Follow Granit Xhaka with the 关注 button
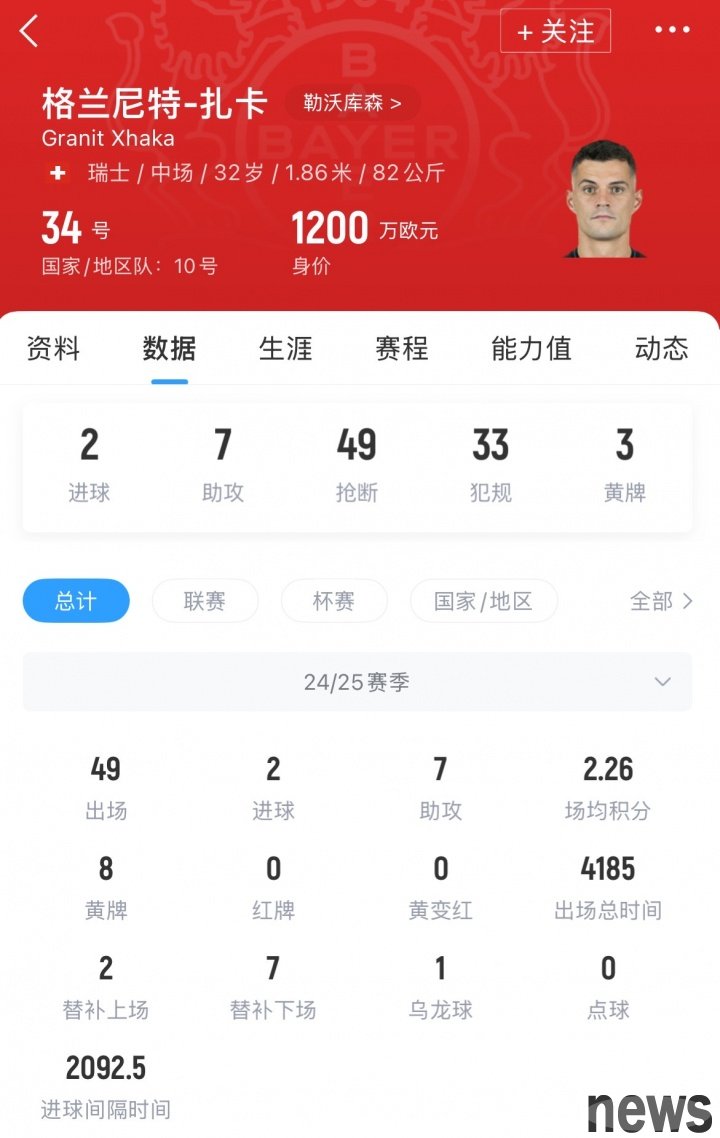720x1138 pixels. click(555, 31)
